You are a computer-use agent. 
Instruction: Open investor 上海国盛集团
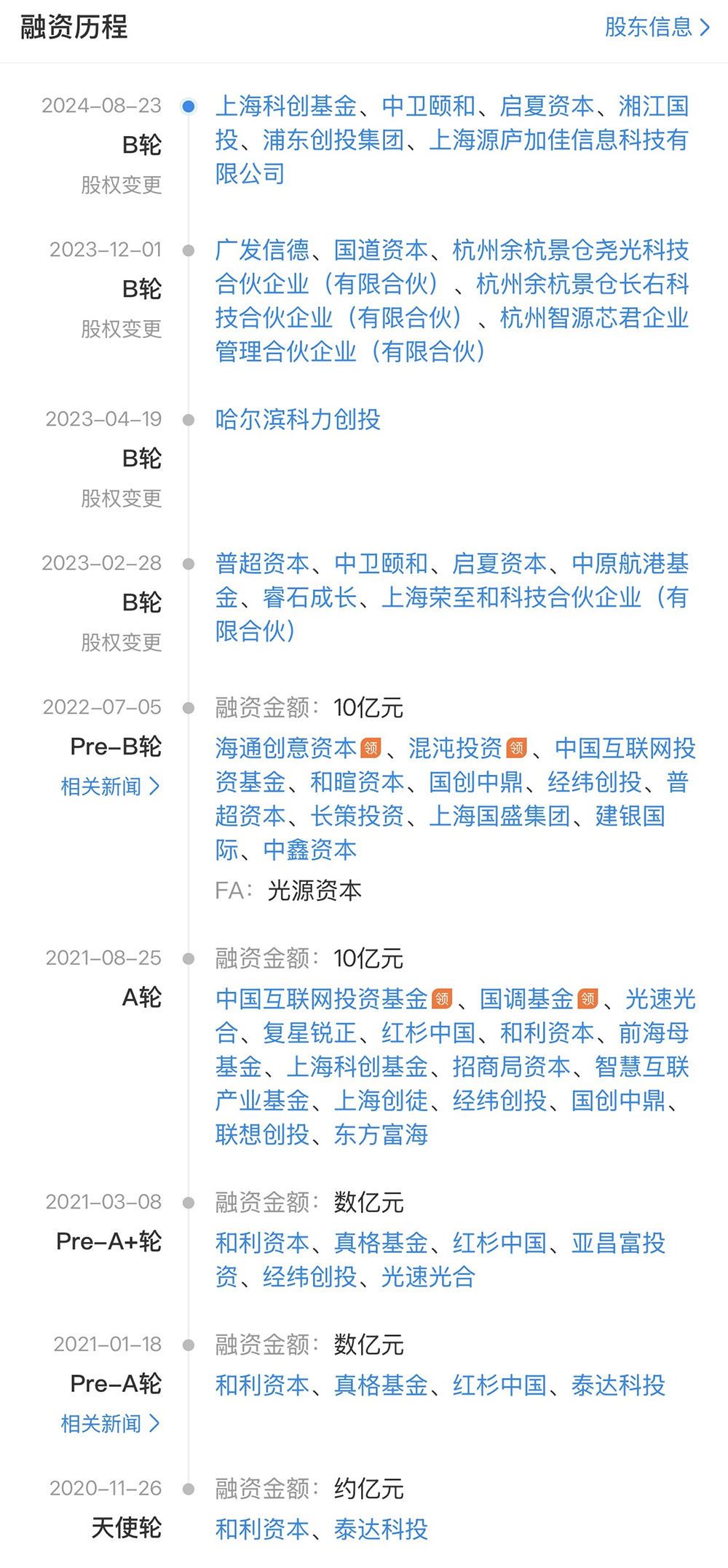499,816
